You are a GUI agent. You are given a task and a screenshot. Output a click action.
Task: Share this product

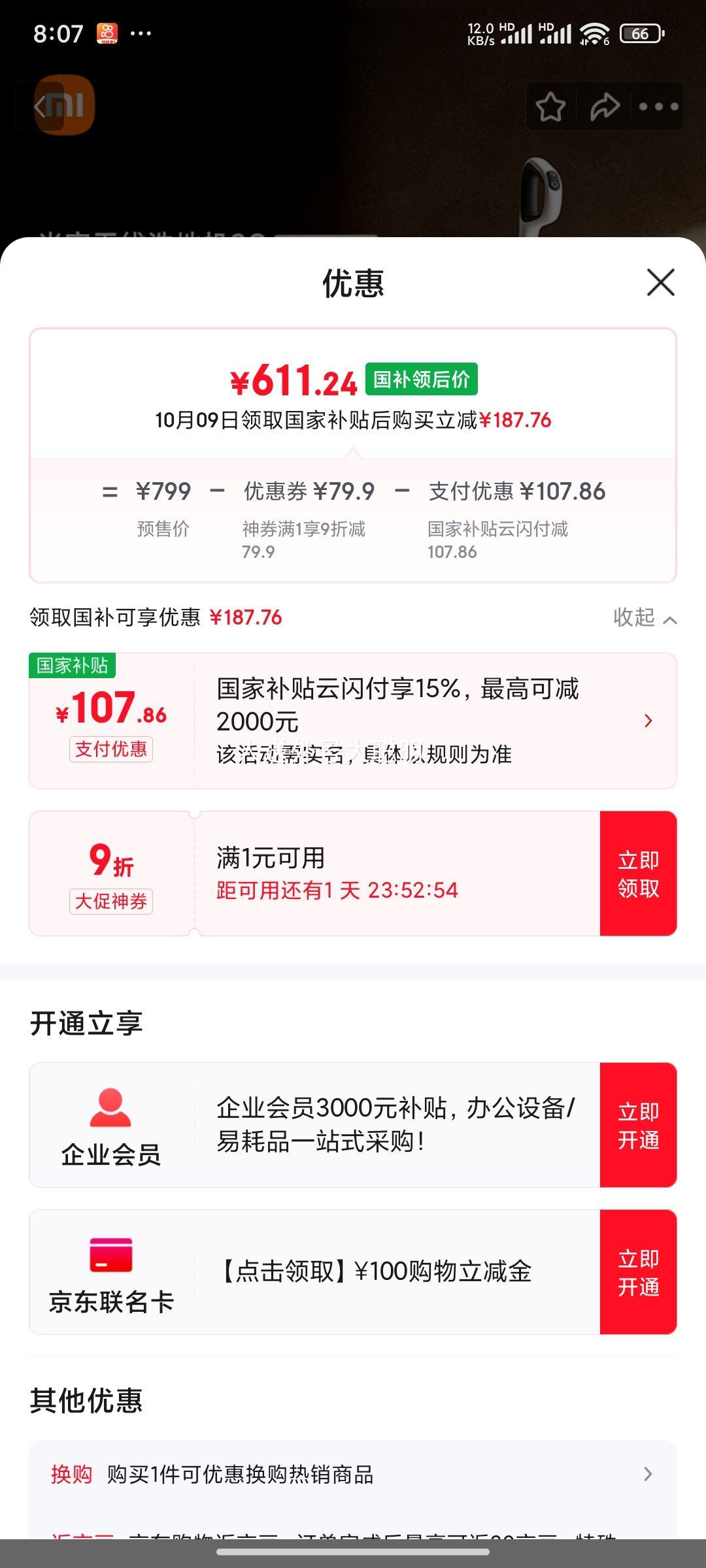605,106
